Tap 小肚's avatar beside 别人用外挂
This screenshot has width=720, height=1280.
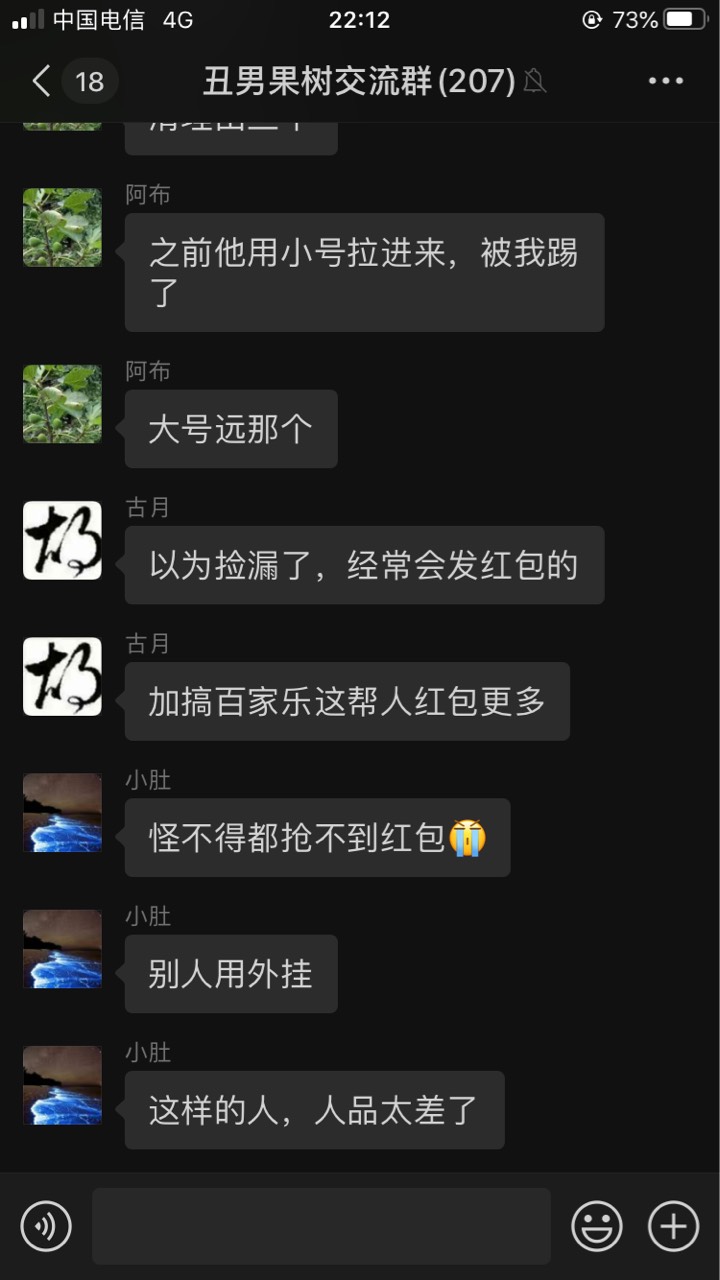[x=62, y=949]
